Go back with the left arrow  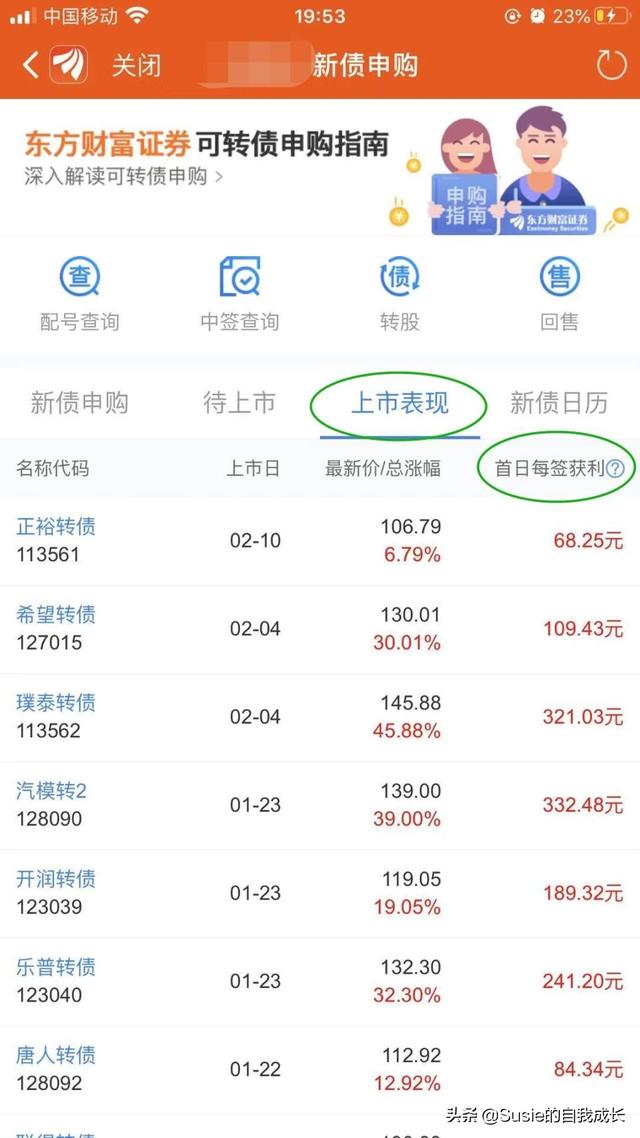pyautogui.click(x=30, y=65)
